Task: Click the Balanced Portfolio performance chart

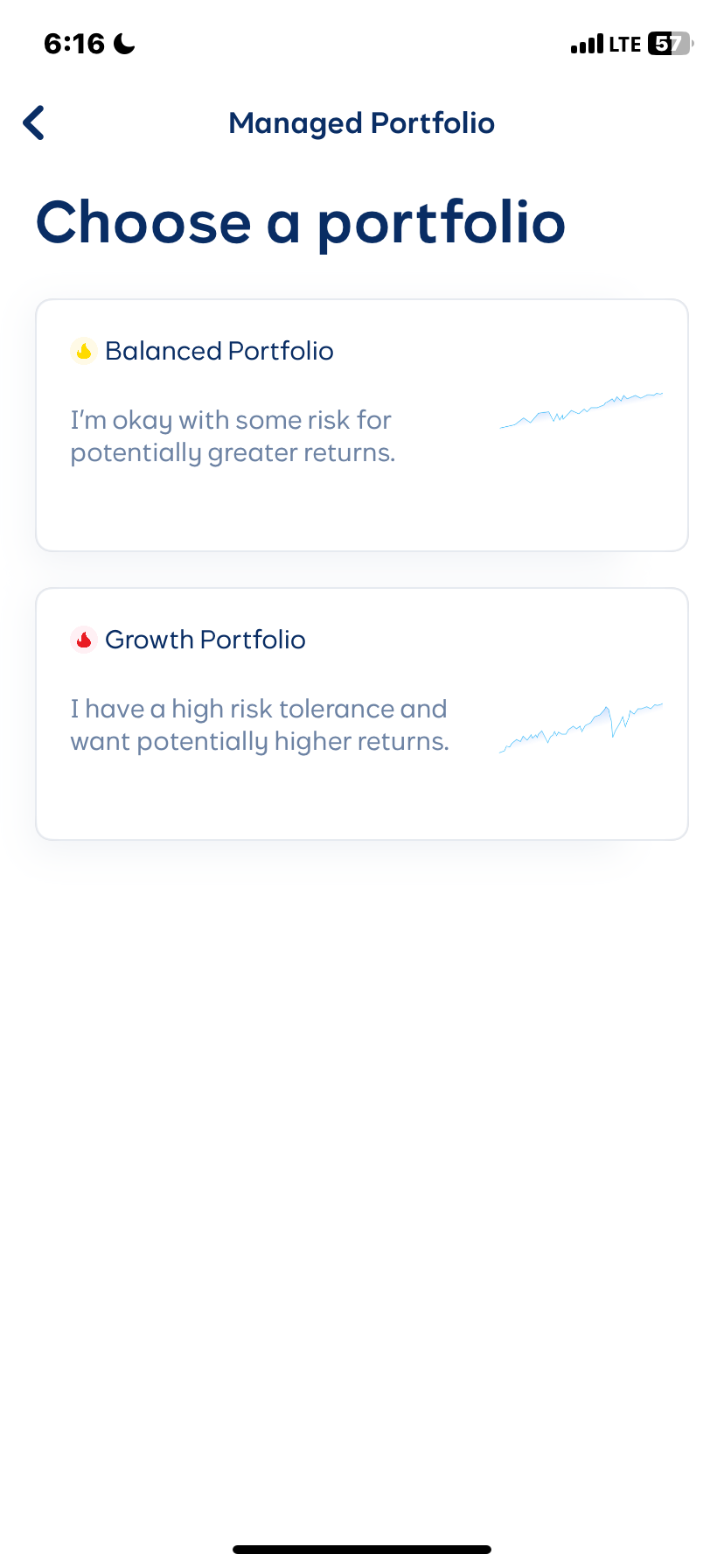Action: tap(580, 411)
